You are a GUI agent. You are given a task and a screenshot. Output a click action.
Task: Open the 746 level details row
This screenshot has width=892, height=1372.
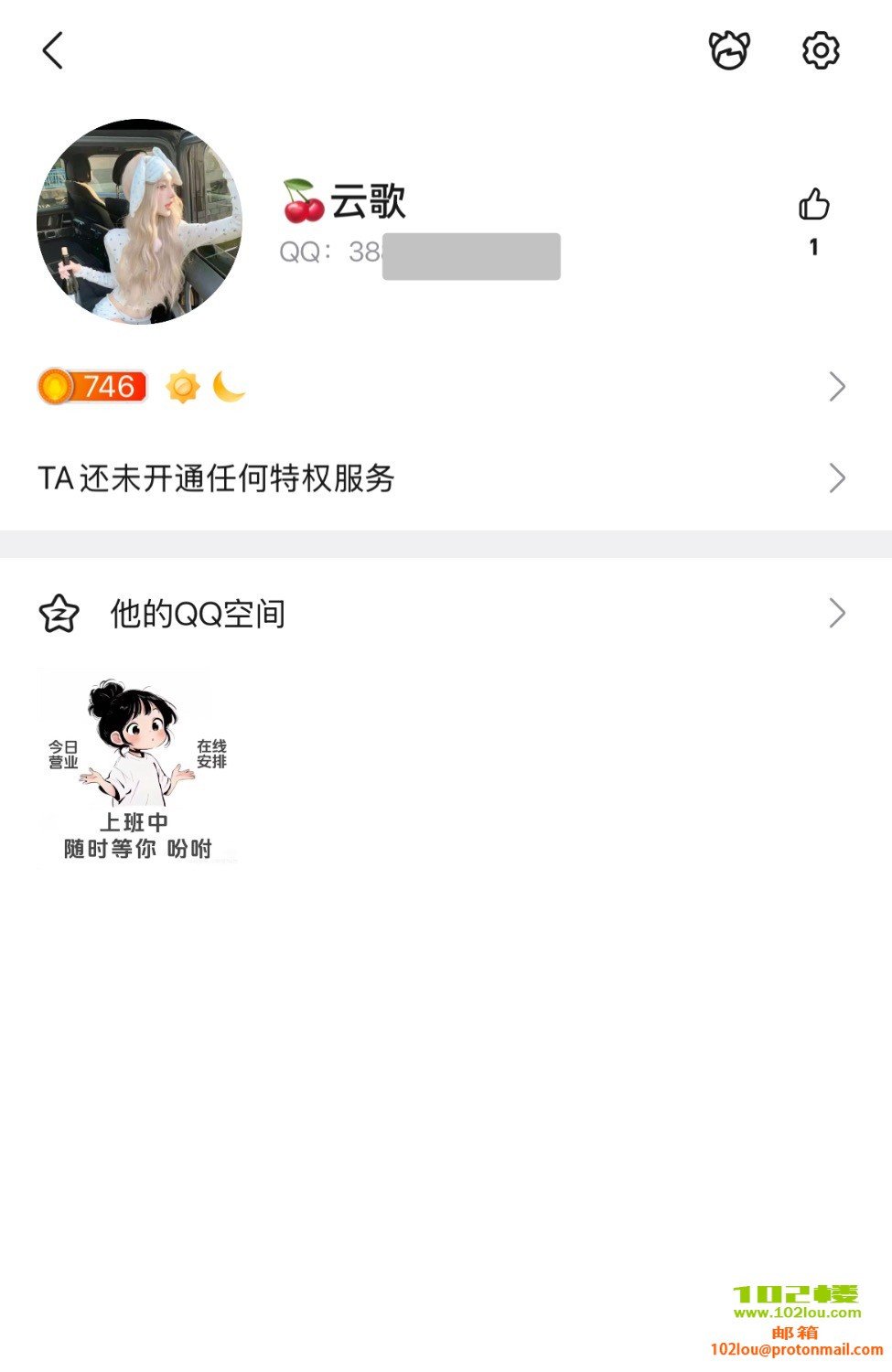[439, 387]
